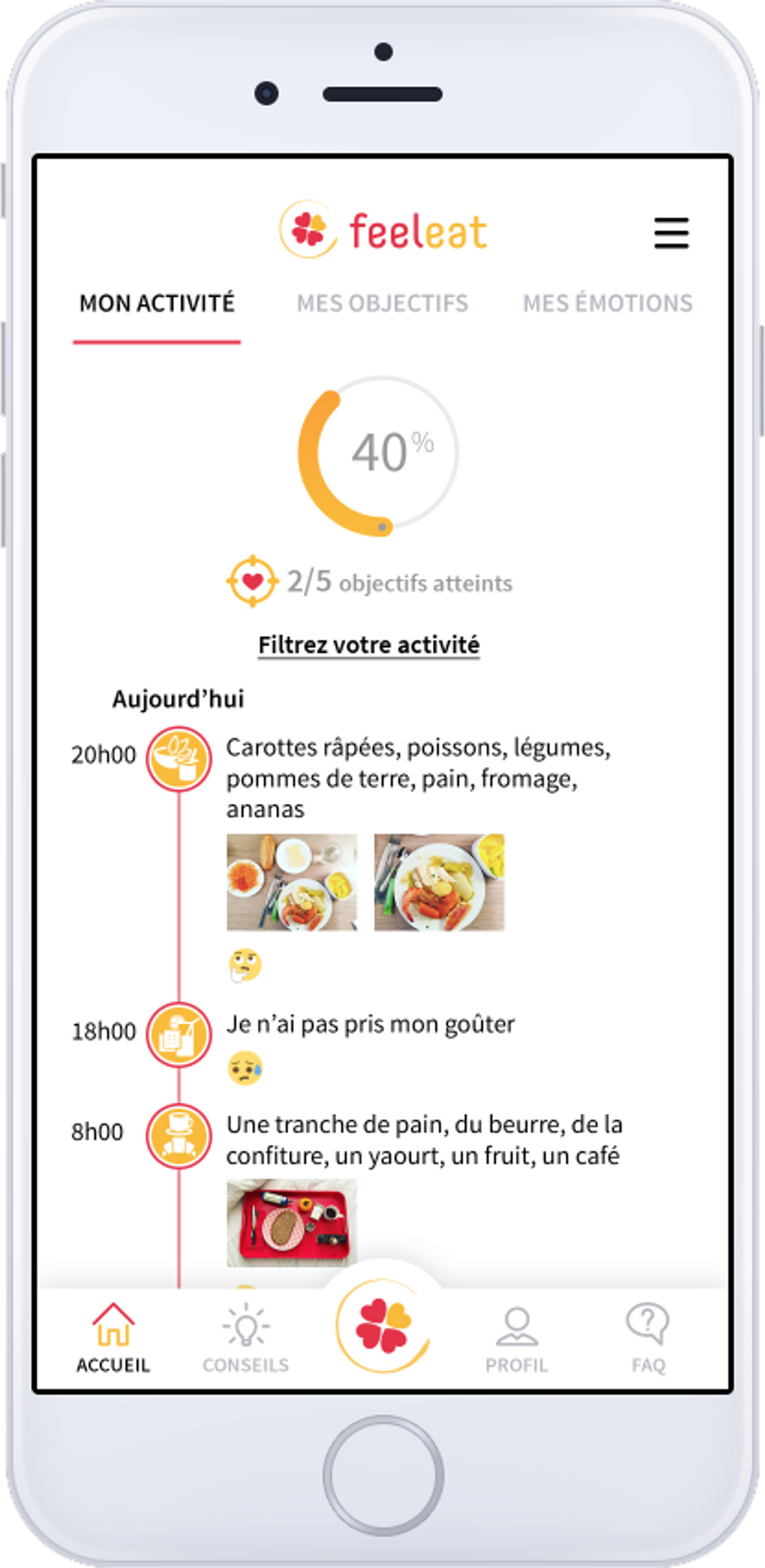Viewport: 765px width, 1568px height.
Task: Open the 18h00 skipped snack entry
Action: coord(370,1025)
